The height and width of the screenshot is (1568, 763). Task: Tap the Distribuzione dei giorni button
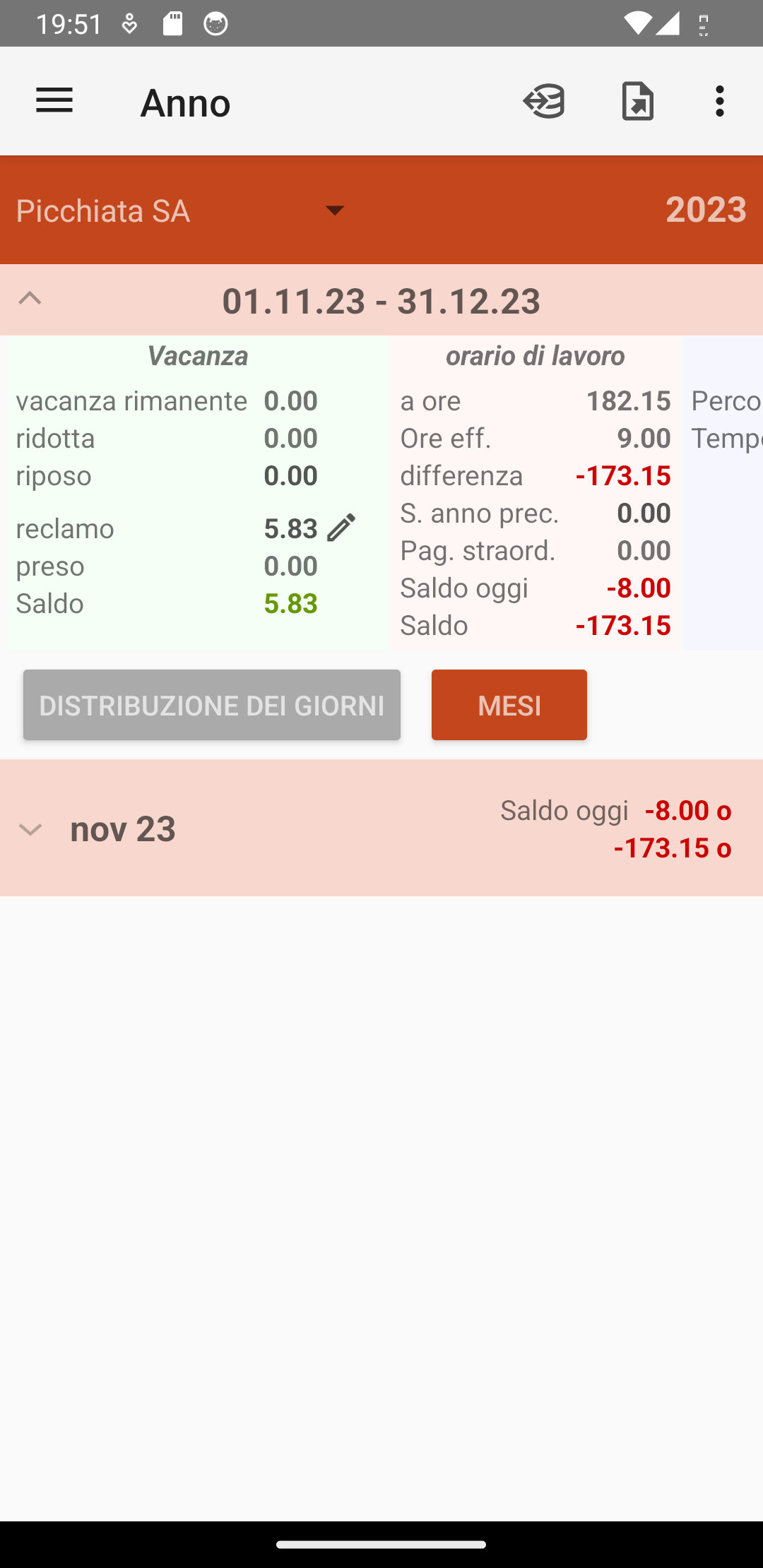[212, 705]
